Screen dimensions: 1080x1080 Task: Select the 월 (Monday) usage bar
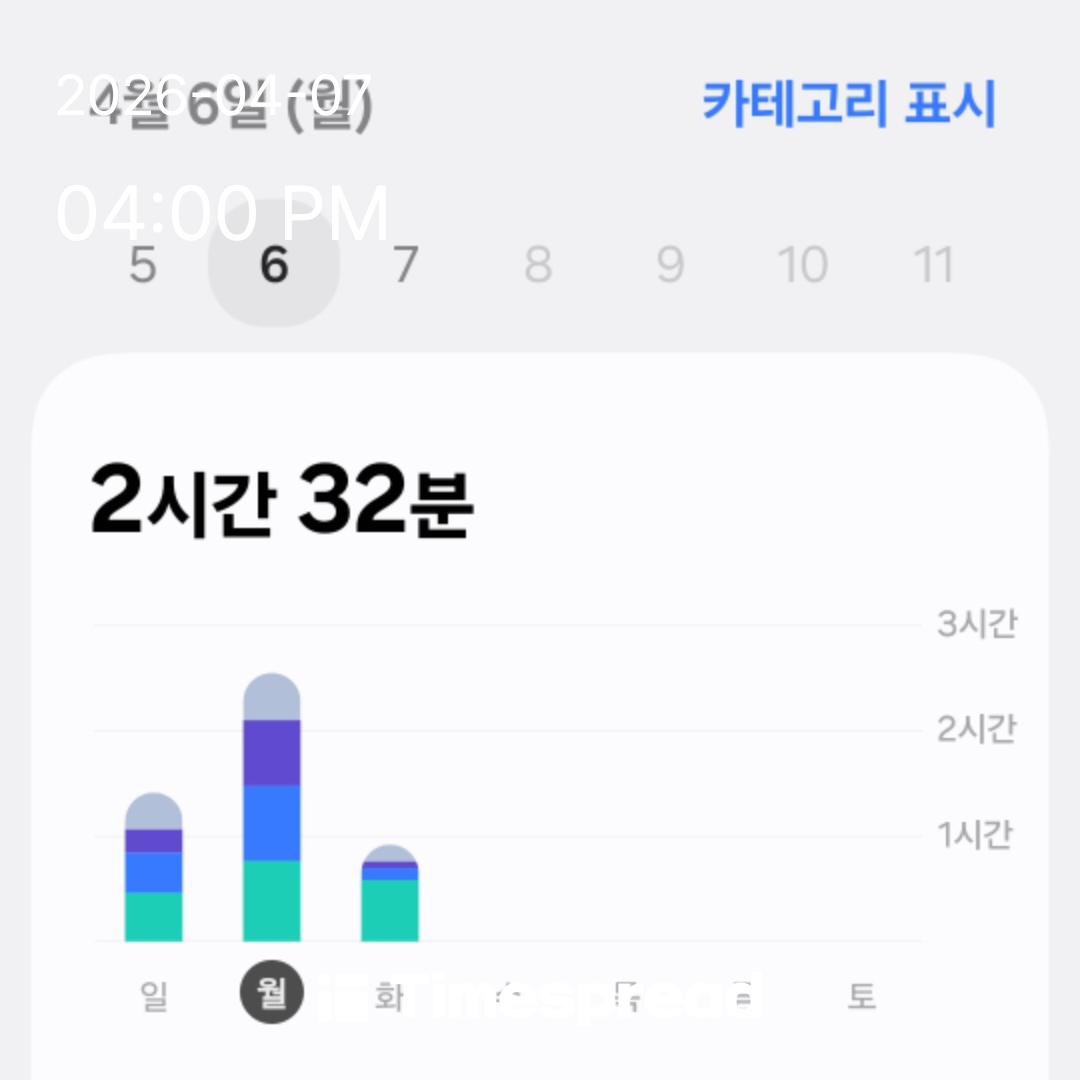point(271,808)
